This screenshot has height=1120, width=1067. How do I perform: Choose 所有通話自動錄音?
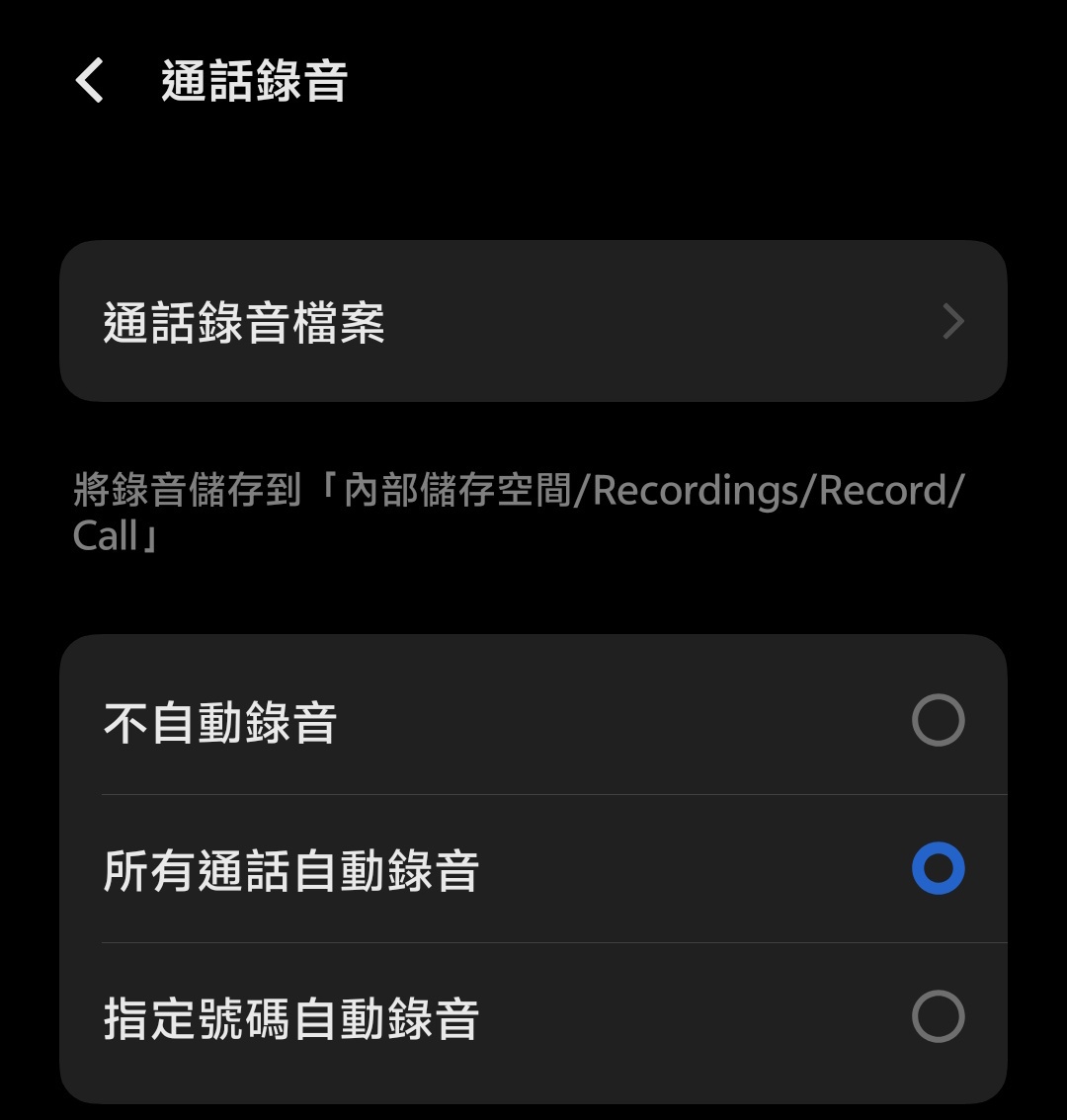coord(937,869)
